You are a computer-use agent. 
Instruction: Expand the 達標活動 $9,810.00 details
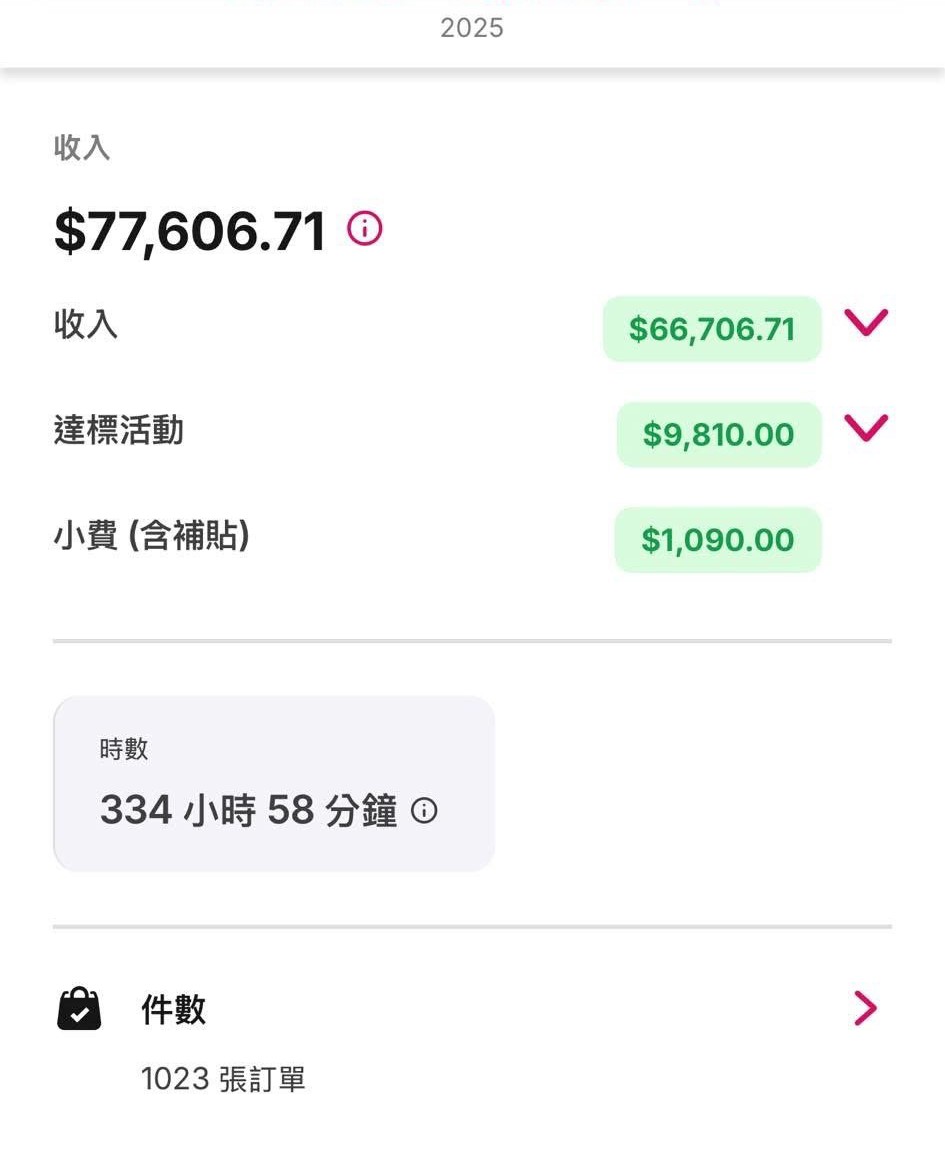[x=865, y=428]
